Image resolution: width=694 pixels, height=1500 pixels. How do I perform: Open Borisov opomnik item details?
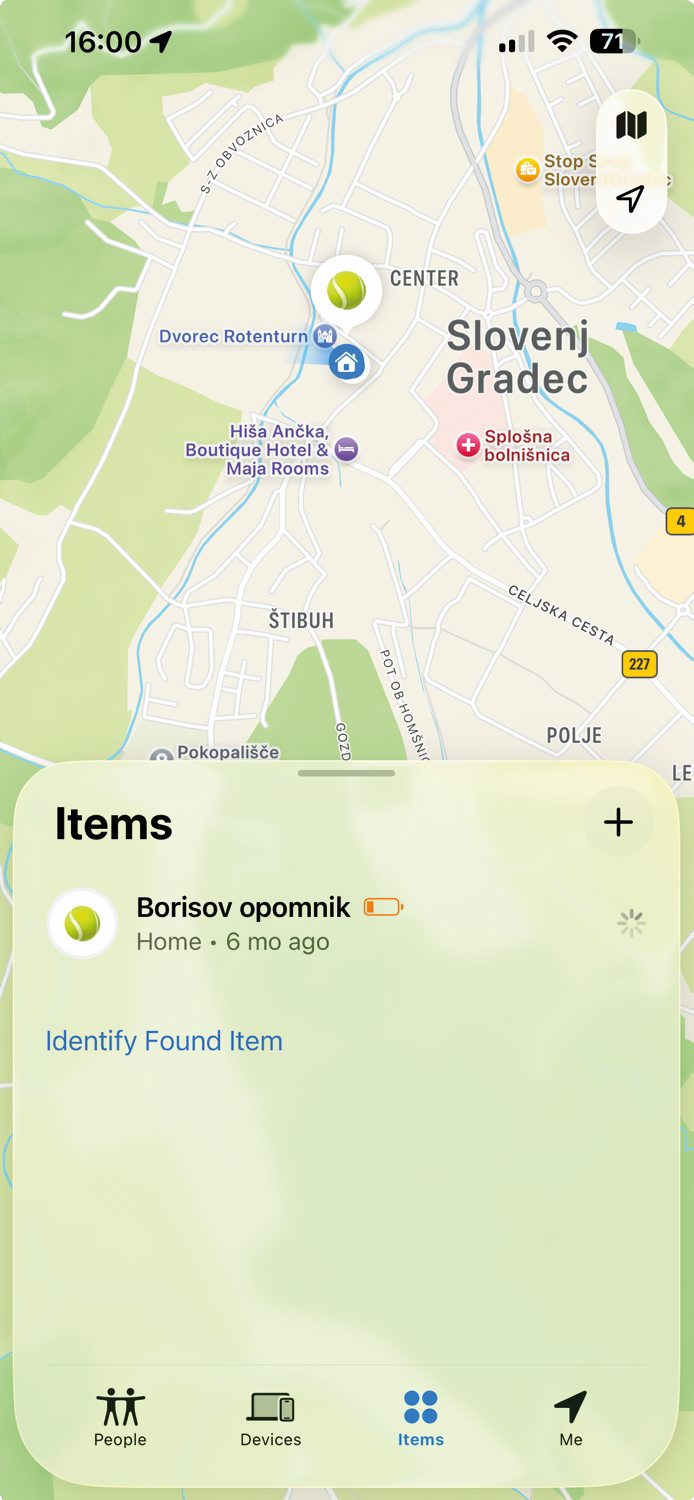pyautogui.click(x=346, y=923)
